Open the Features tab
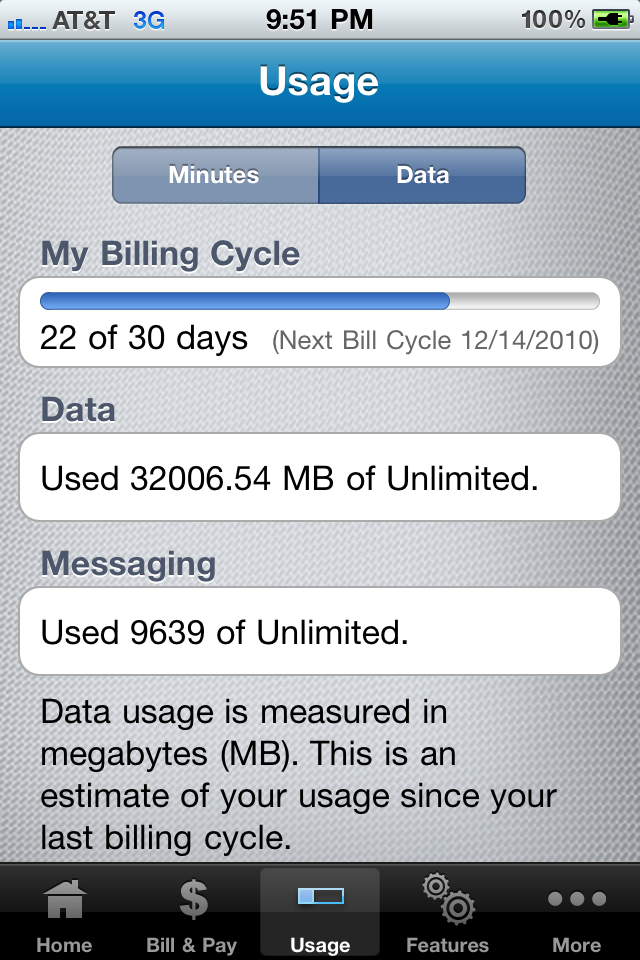Viewport: 640px width, 960px height. tap(448, 914)
